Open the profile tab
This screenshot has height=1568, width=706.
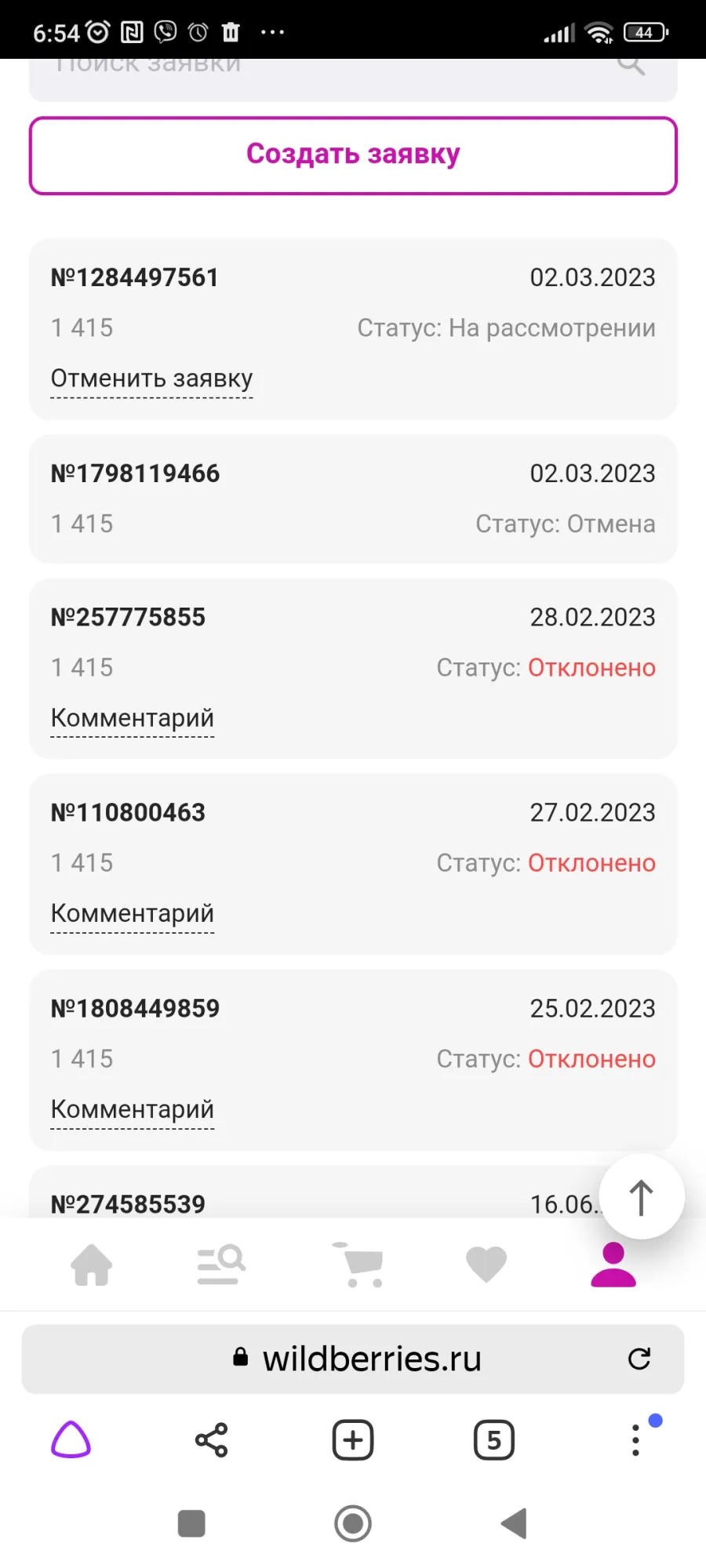click(613, 1265)
